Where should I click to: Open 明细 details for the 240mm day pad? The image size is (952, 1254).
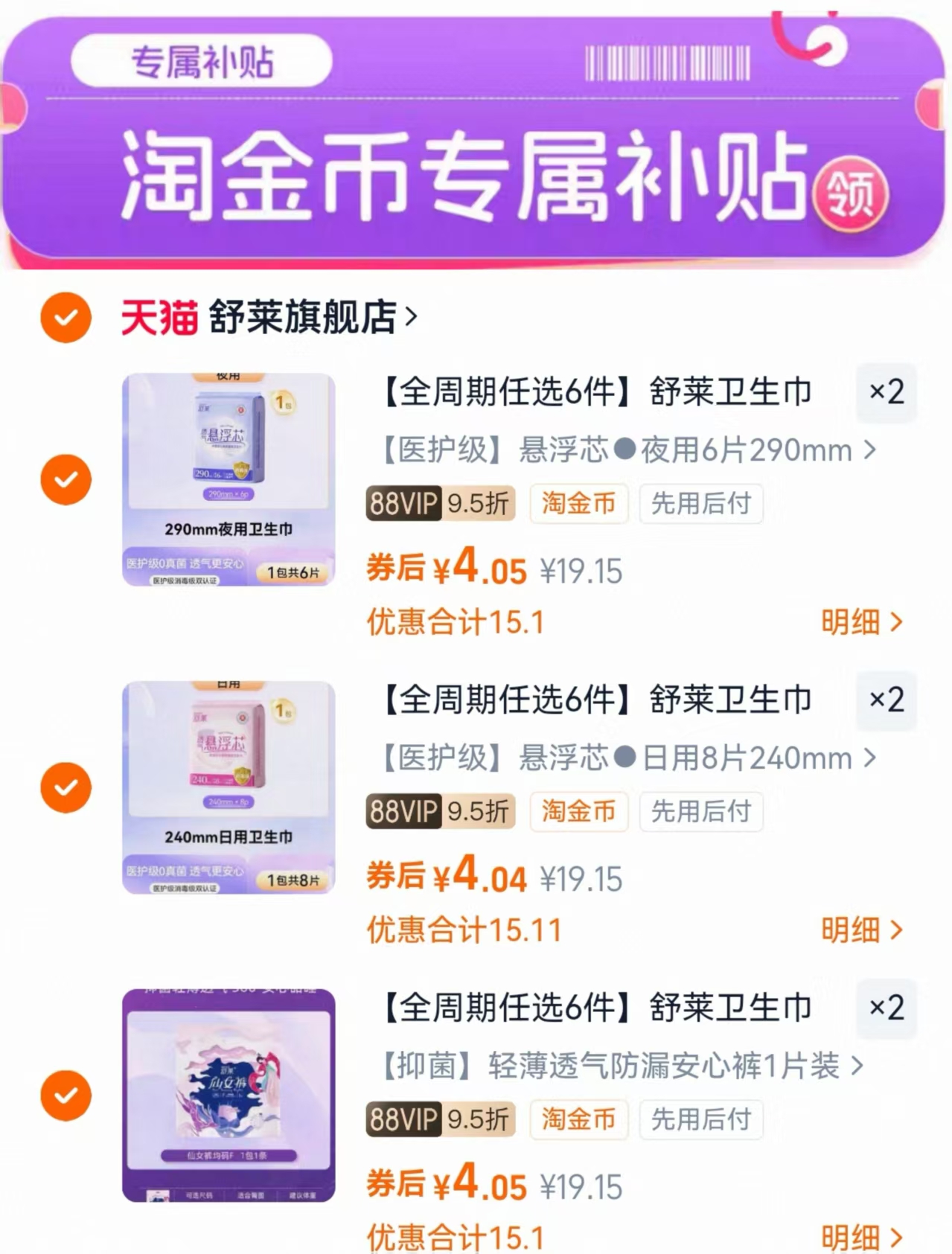tap(861, 930)
